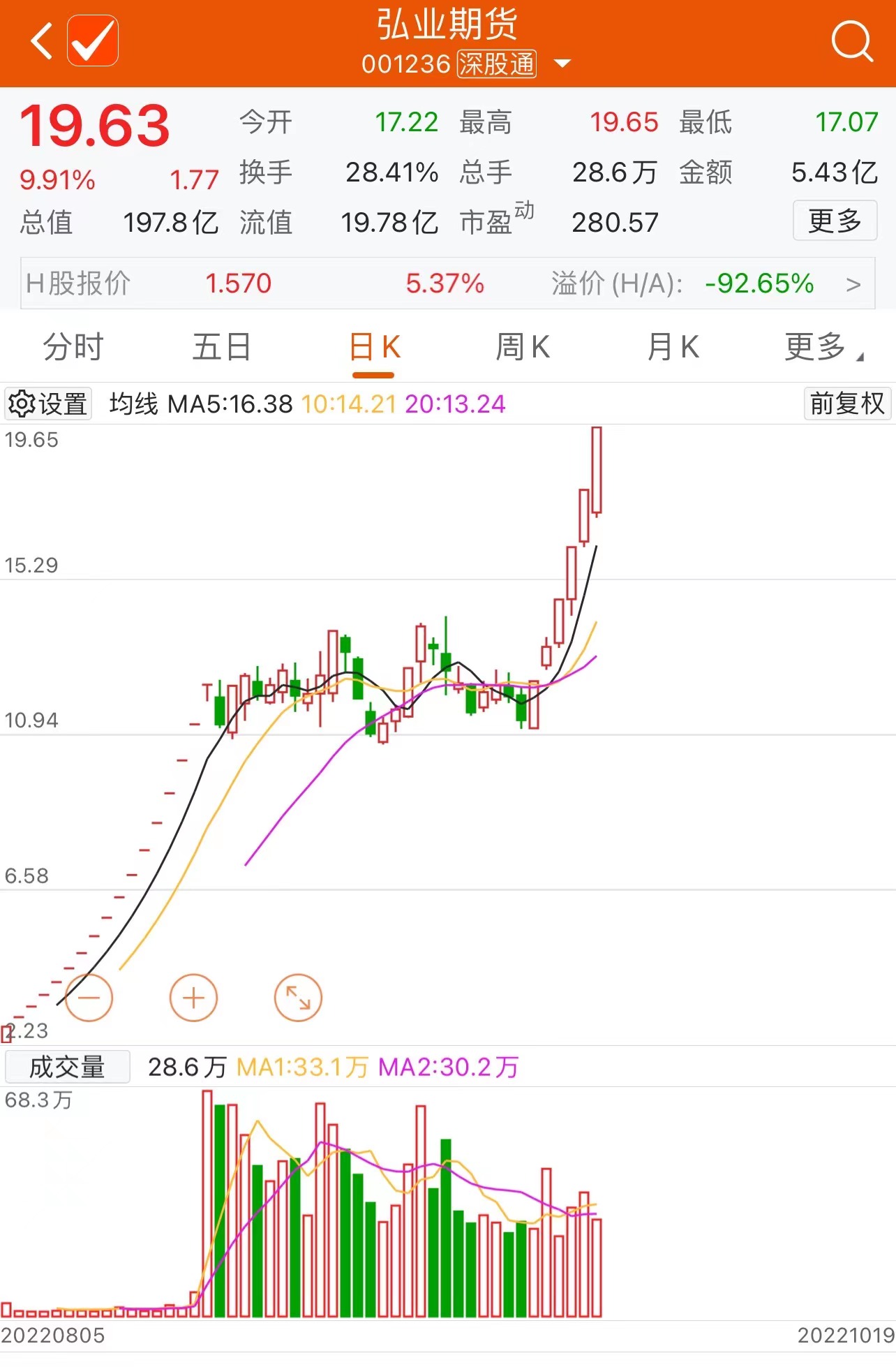Go back using the top-left arrow

click(x=42, y=41)
